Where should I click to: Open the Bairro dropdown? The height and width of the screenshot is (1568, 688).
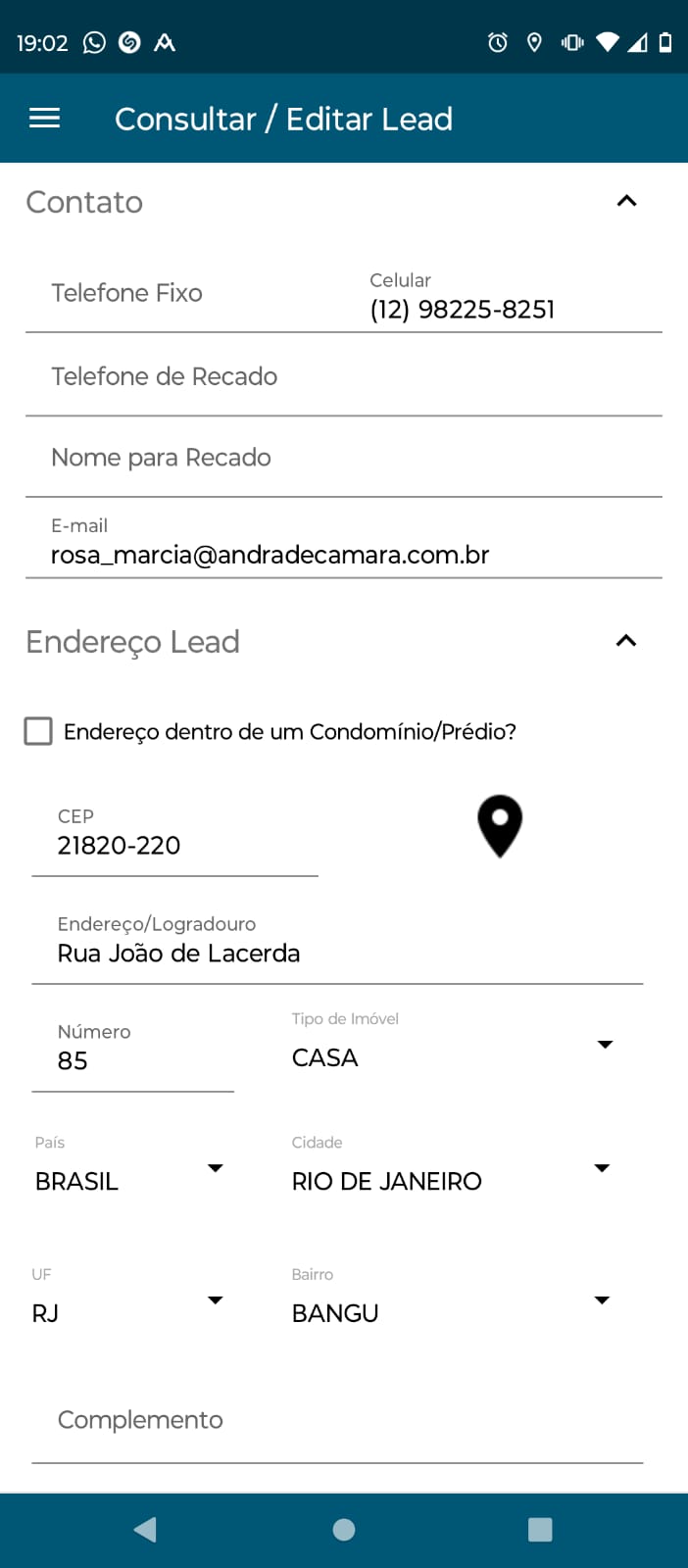pos(451,1312)
